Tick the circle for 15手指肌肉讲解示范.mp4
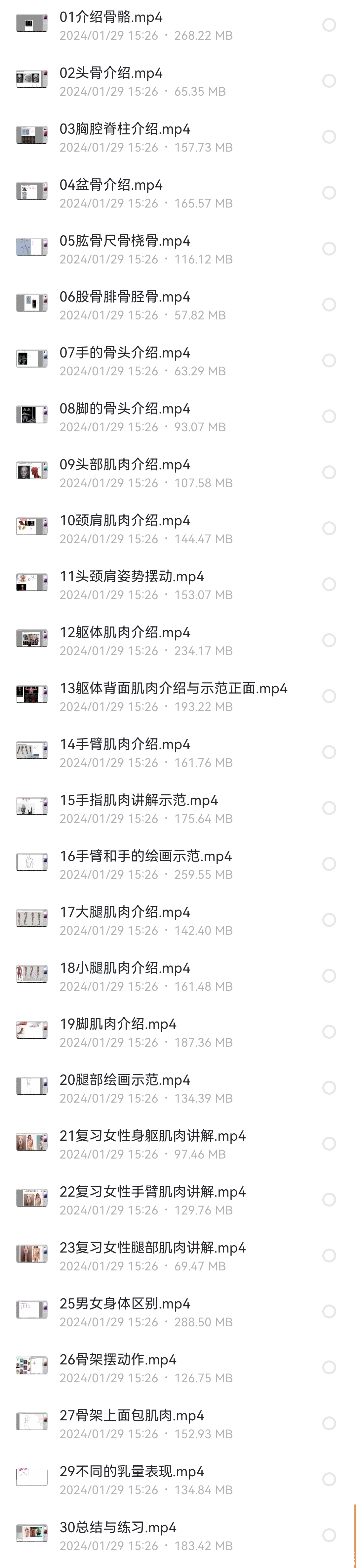Viewport: 357px width, 1568px height. 329,808
